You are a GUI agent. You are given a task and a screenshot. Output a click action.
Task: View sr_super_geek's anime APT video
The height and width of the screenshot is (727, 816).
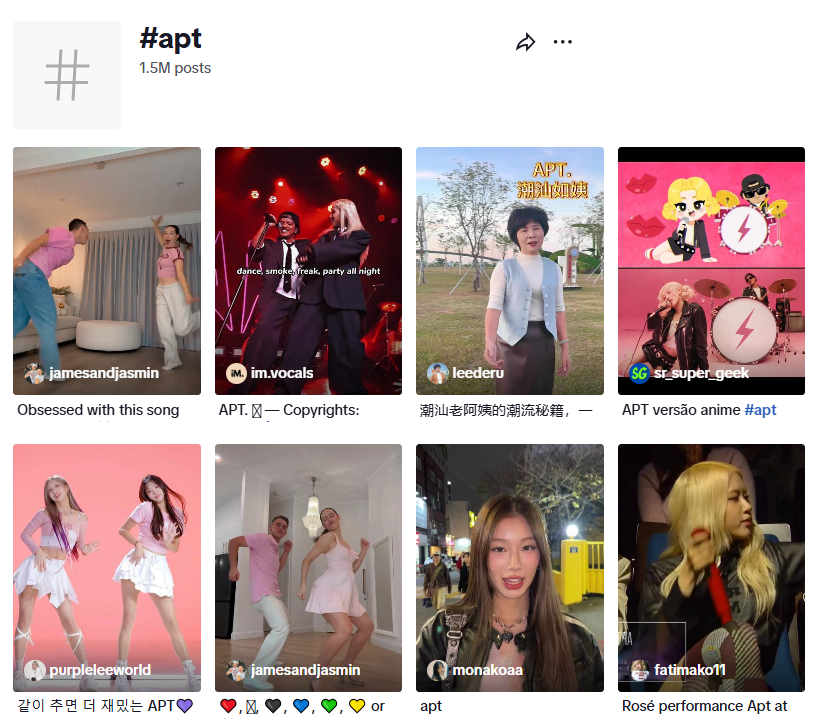click(x=711, y=270)
